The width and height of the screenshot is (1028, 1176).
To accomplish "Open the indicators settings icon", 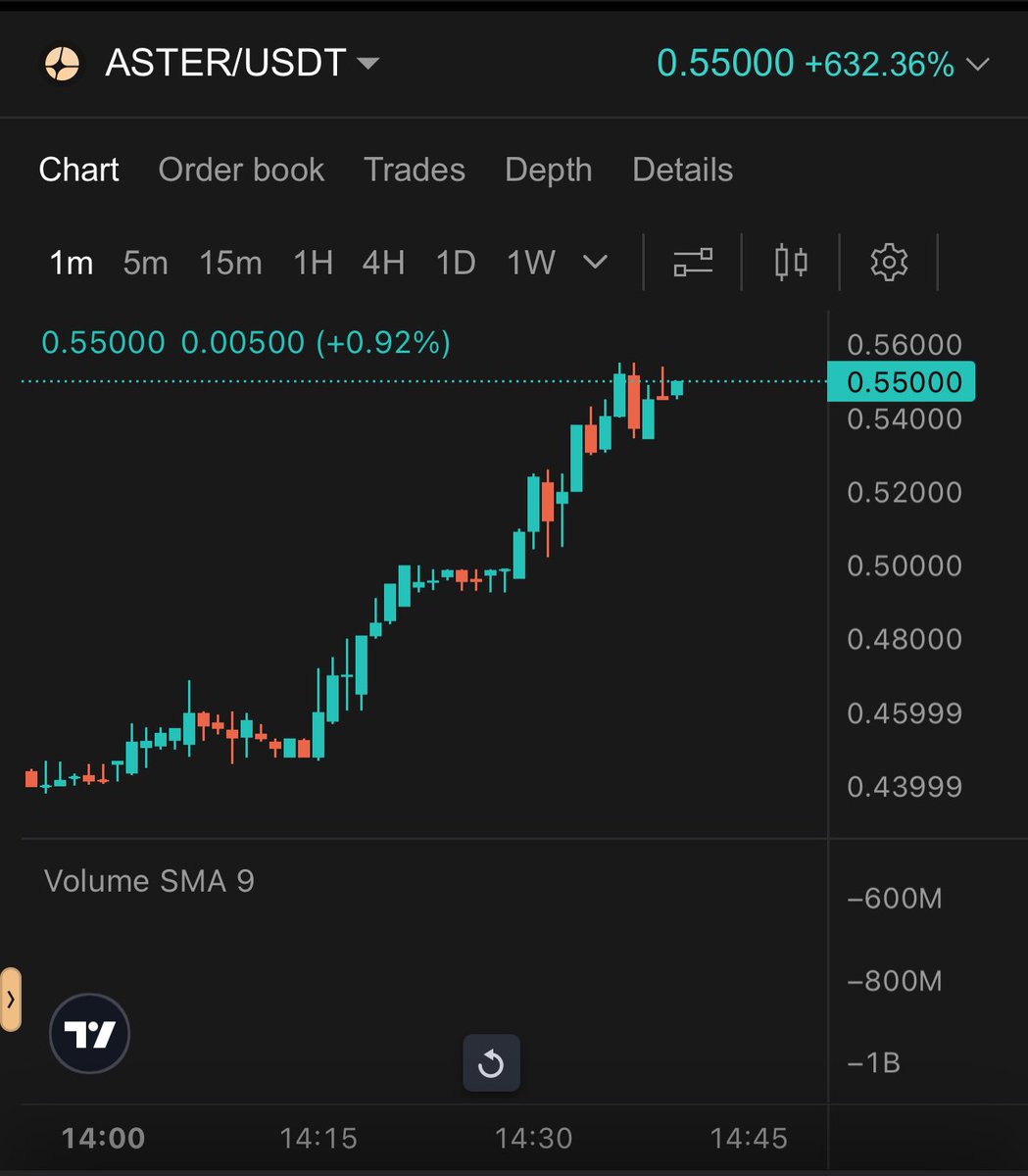I will (693, 263).
